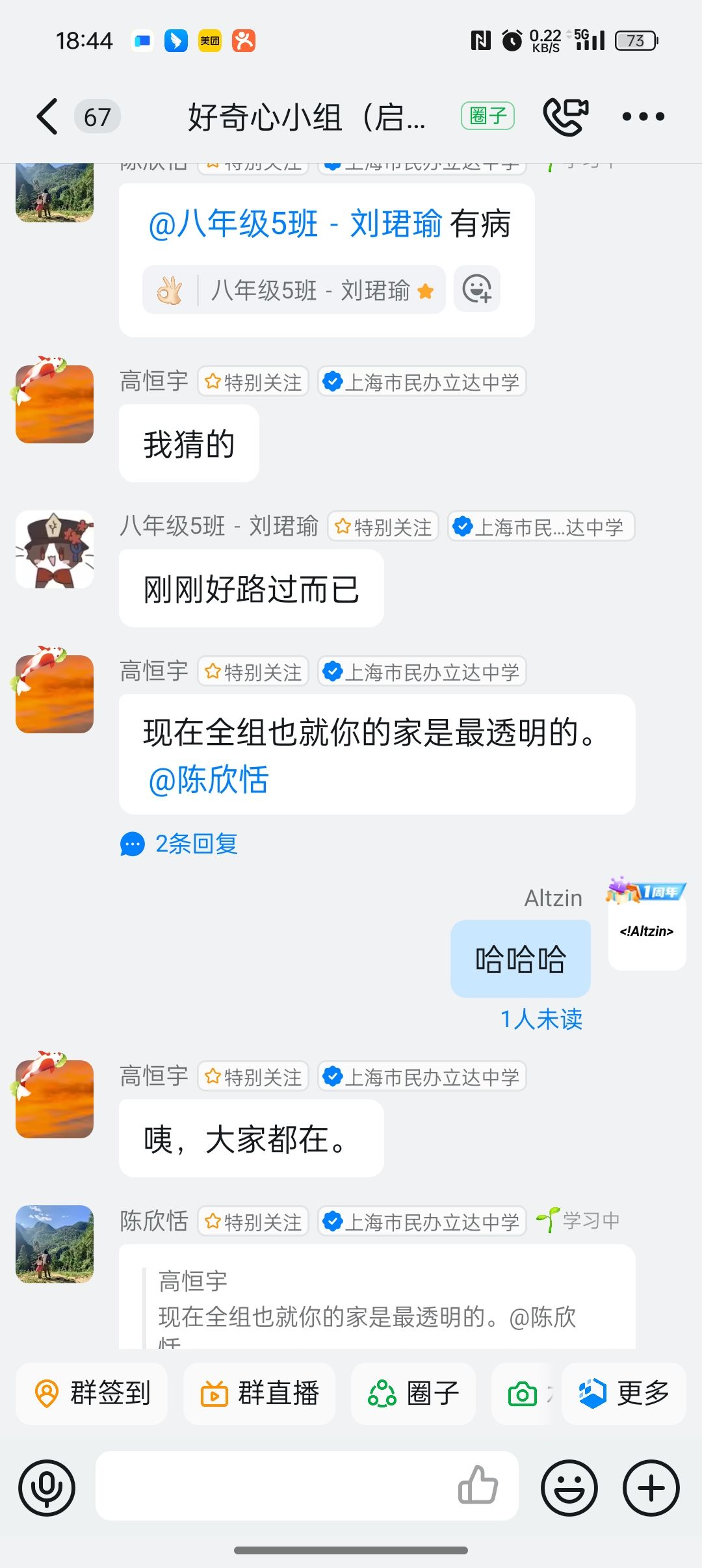This screenshot has height=1568, width=702.
Task: Open the 圈子 tag in title bar
Action: click(487, 116)
